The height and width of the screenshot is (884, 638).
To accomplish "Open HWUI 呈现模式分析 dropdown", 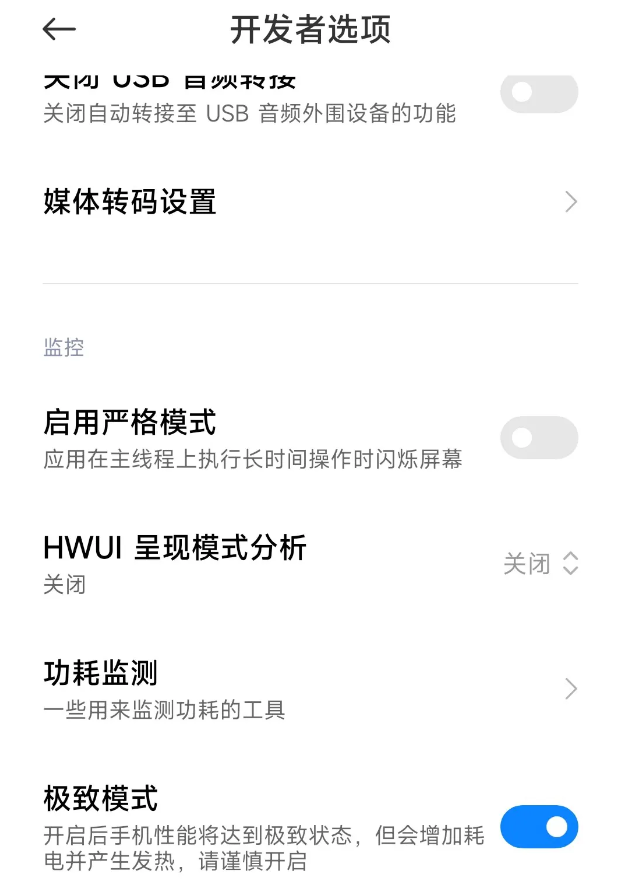I will [x=540, y=564].
